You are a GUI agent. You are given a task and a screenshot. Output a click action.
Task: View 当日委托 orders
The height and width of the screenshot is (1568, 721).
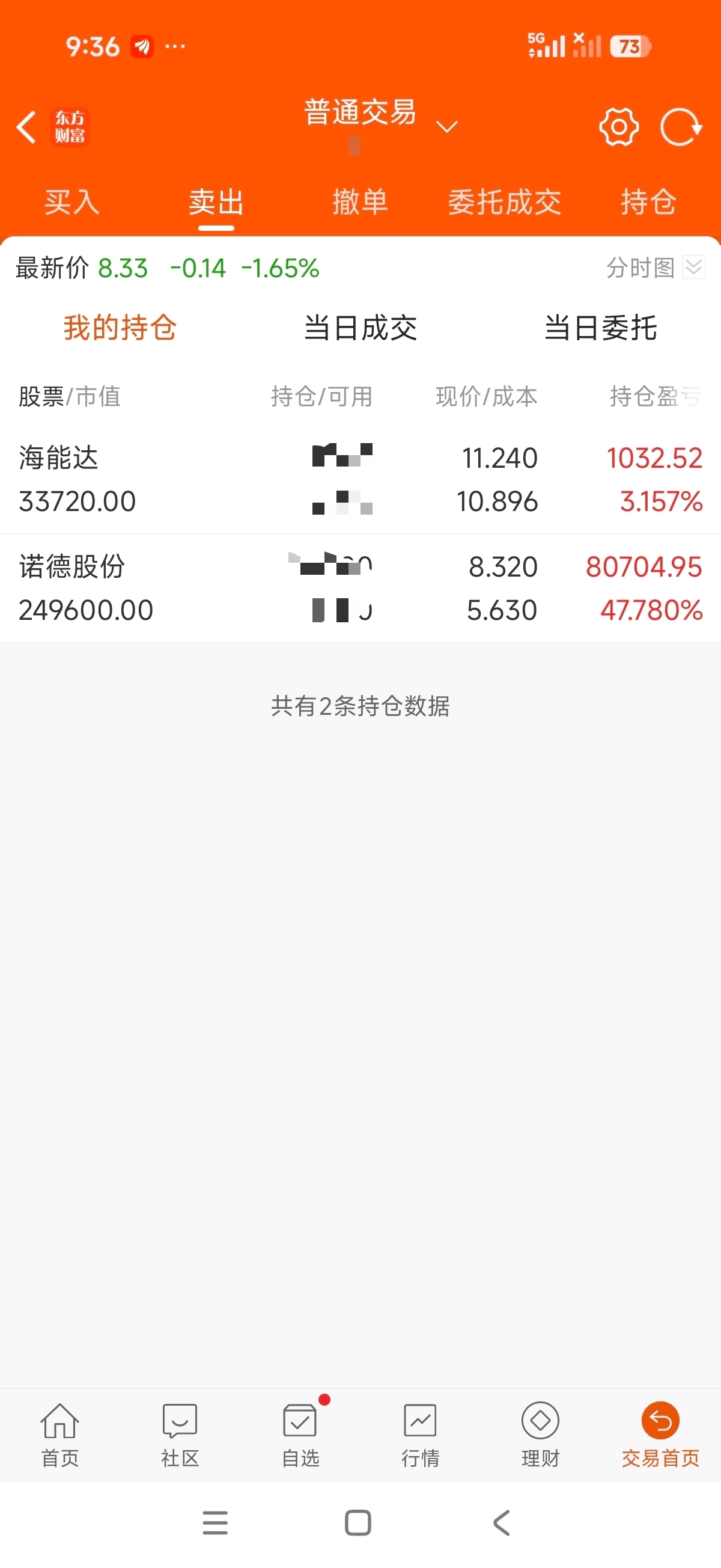(x=600, y=328)
